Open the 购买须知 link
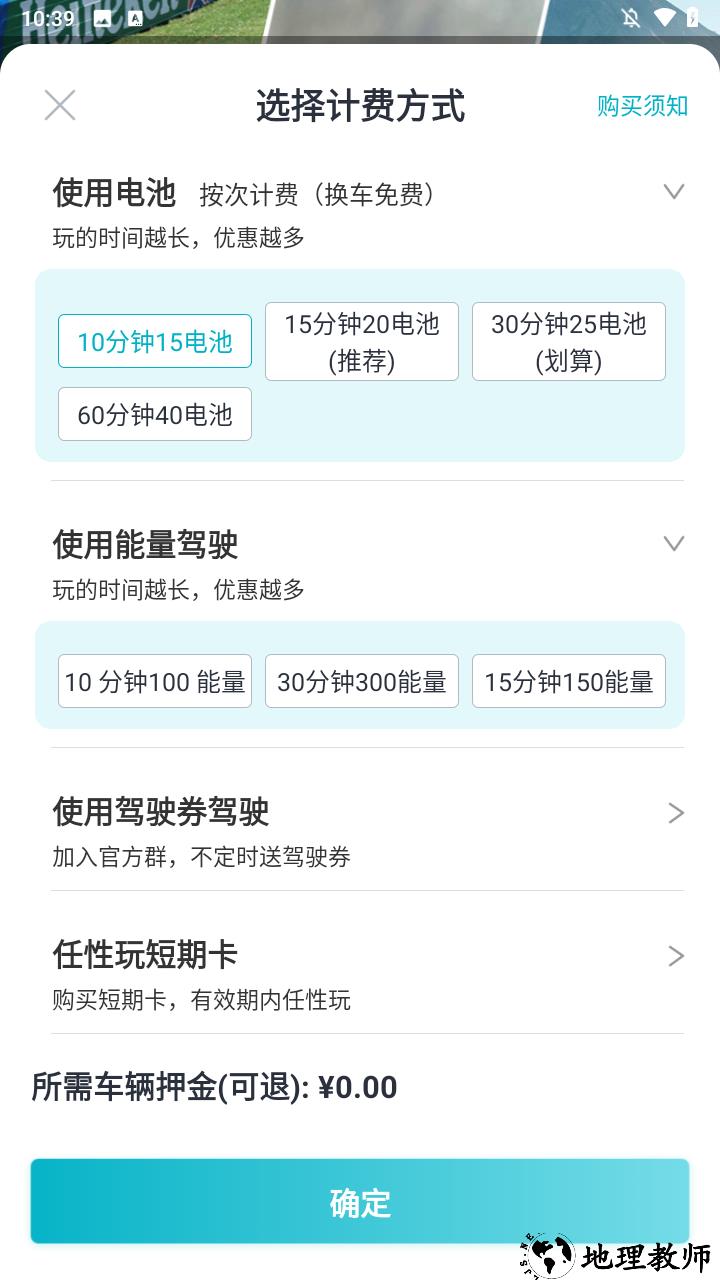The width and height of the screenshot is (720, 1280). pyautogui.click(x=642, y=106)
